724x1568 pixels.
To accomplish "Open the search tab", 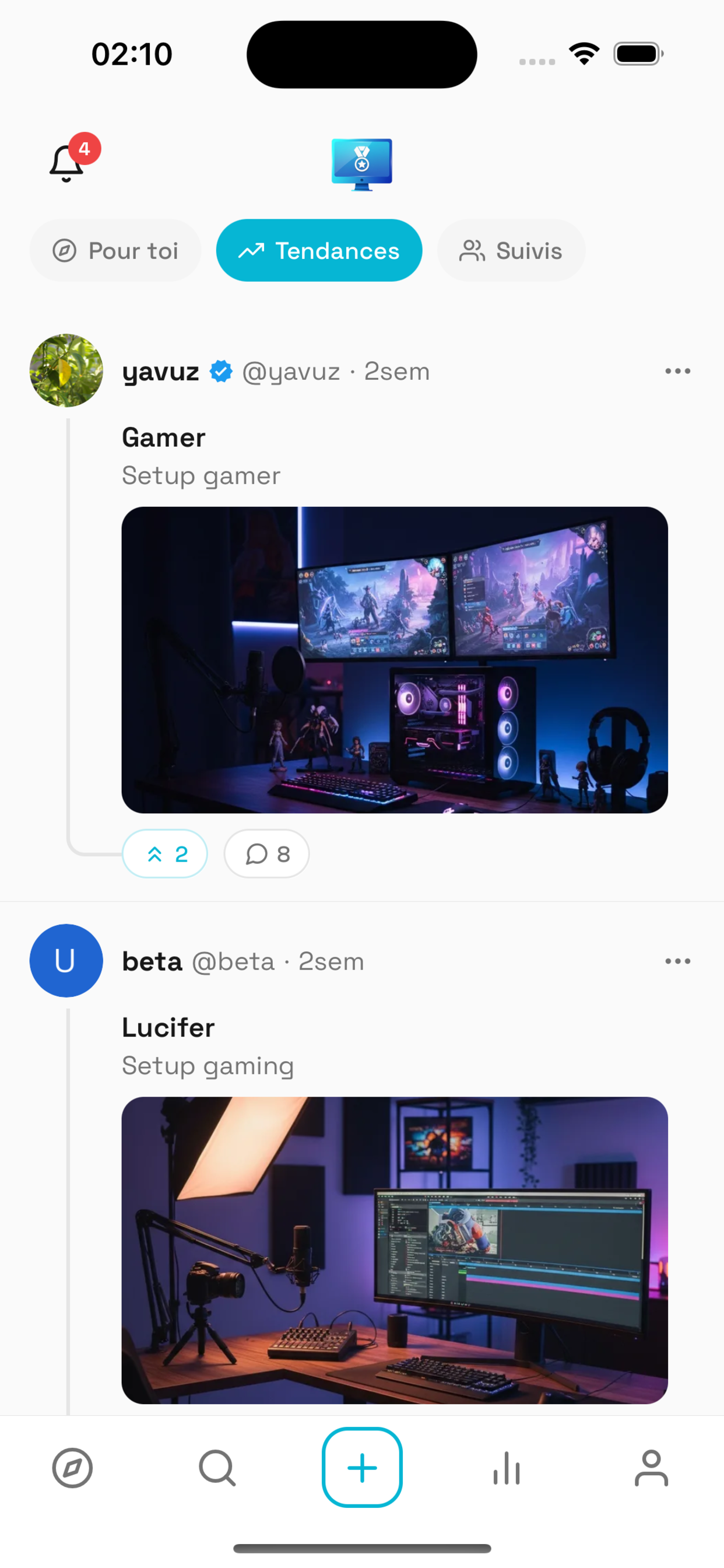I will pos(217,1468).
